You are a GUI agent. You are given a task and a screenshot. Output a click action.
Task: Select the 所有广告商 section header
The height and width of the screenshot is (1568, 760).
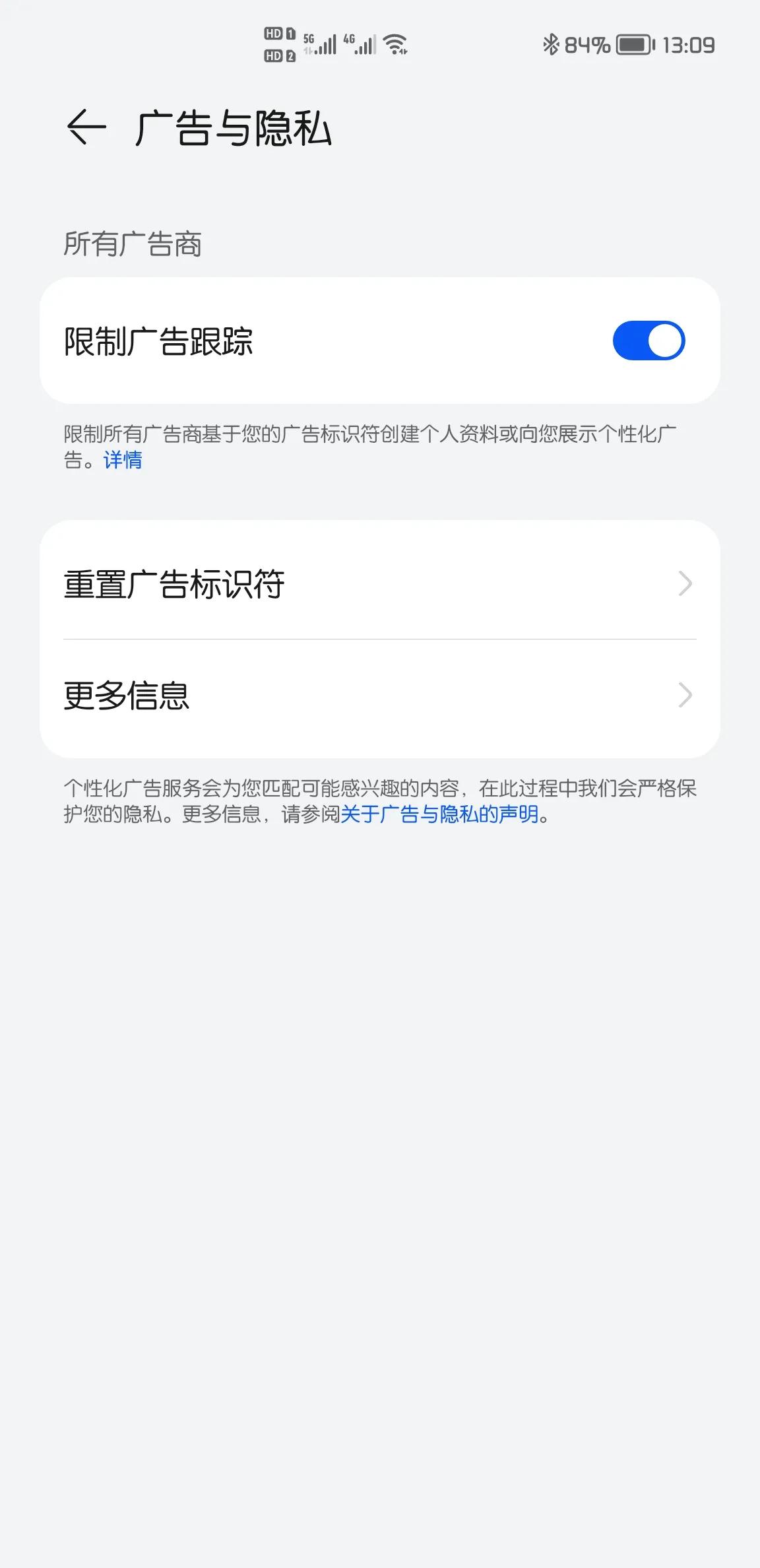click(131, 244)
